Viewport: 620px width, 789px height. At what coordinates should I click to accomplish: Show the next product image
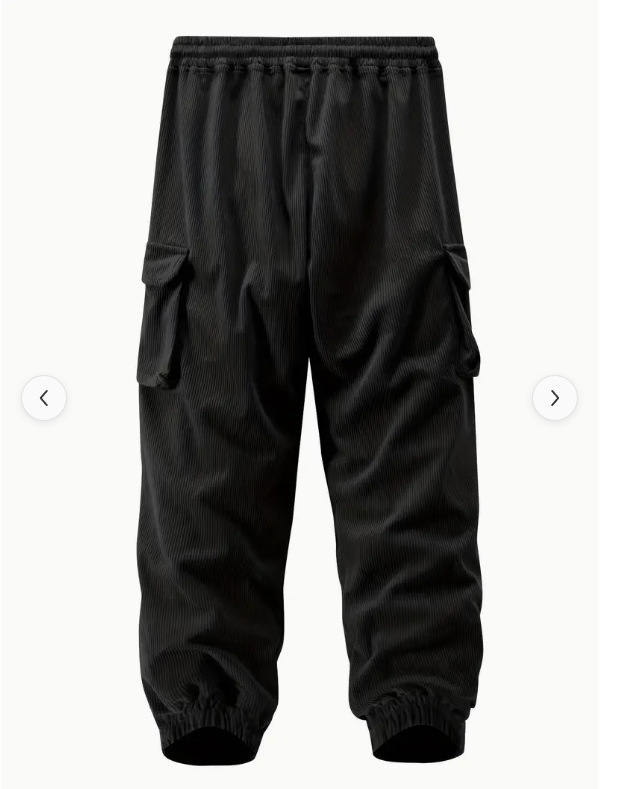[555, 398]
